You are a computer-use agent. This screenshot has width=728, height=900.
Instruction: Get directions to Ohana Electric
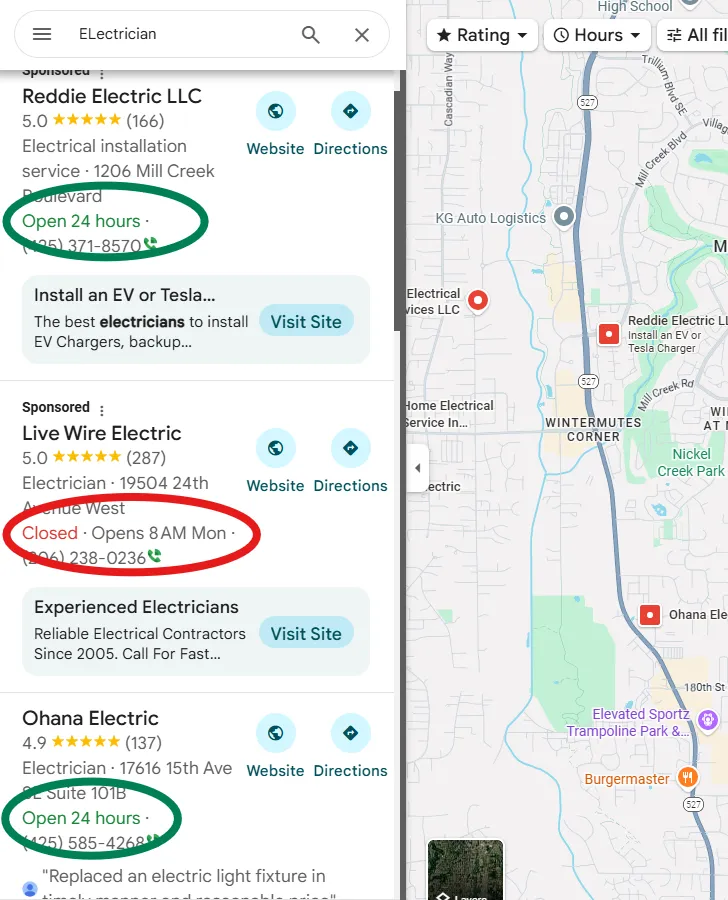click(350, 746)
